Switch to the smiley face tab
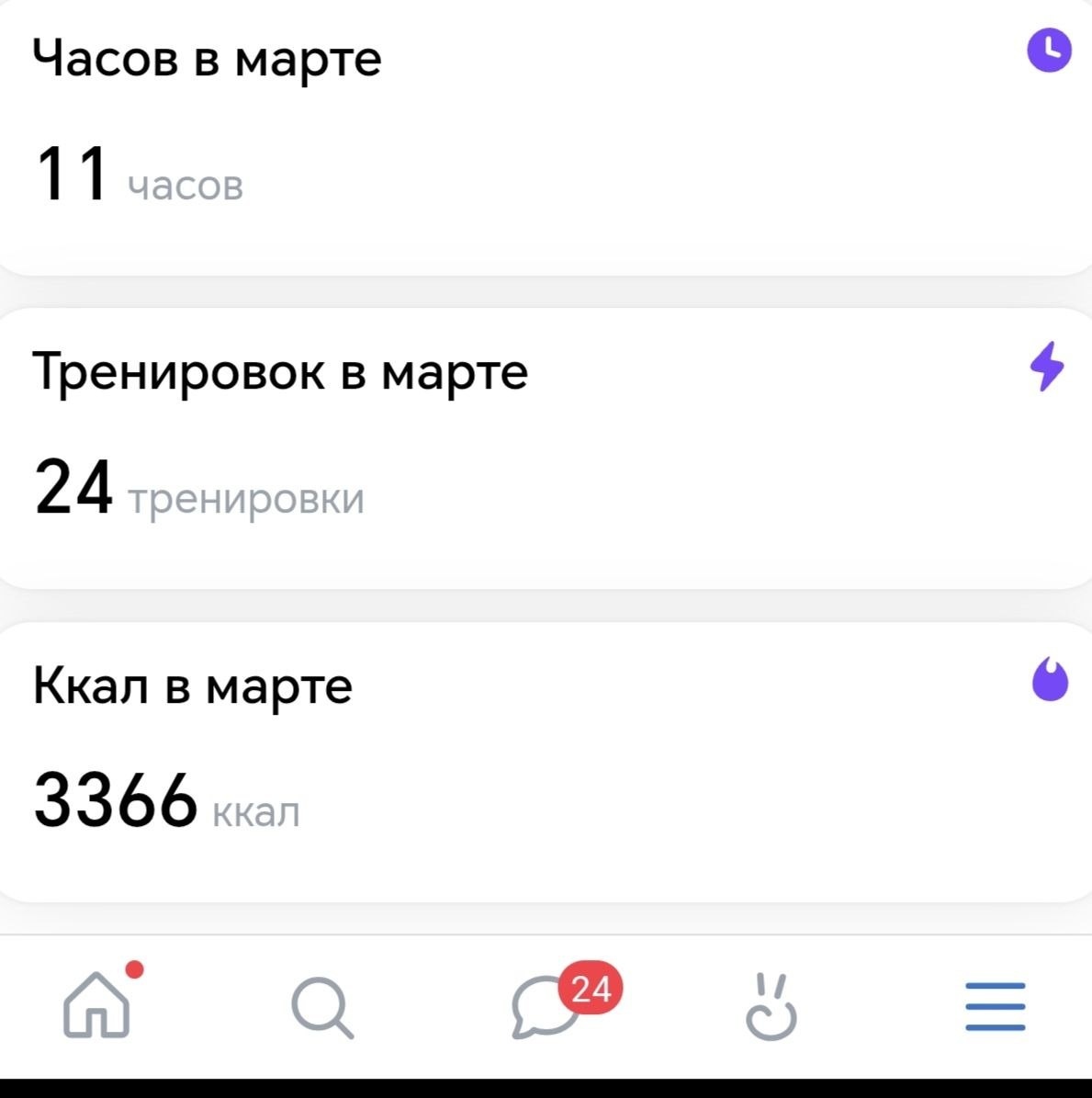 point(771,1007)
